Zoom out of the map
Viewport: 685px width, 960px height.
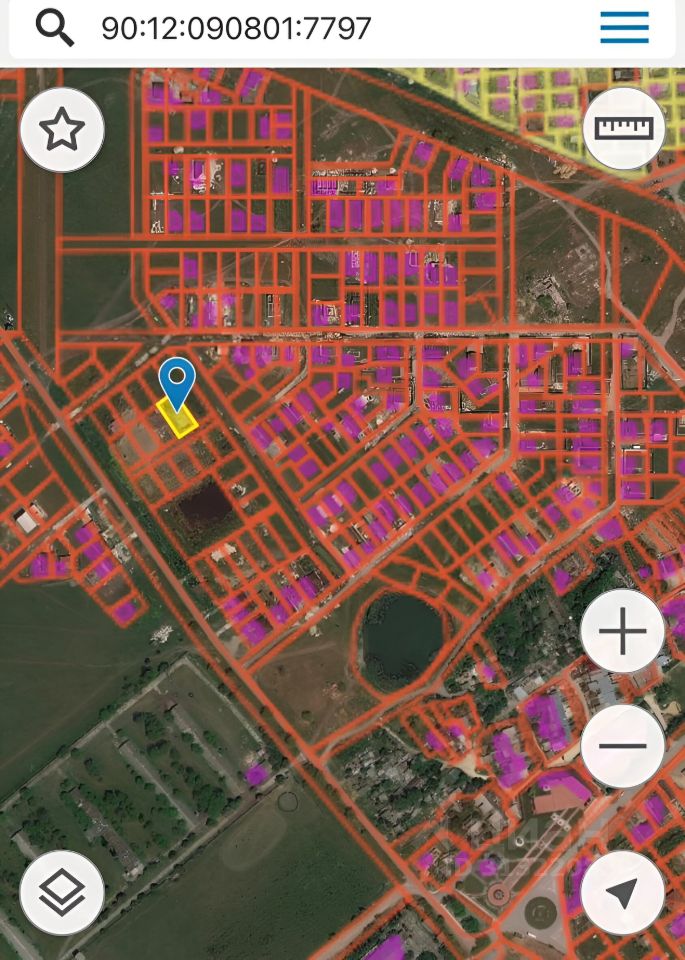pyautogui.click(x=622, y=746)
